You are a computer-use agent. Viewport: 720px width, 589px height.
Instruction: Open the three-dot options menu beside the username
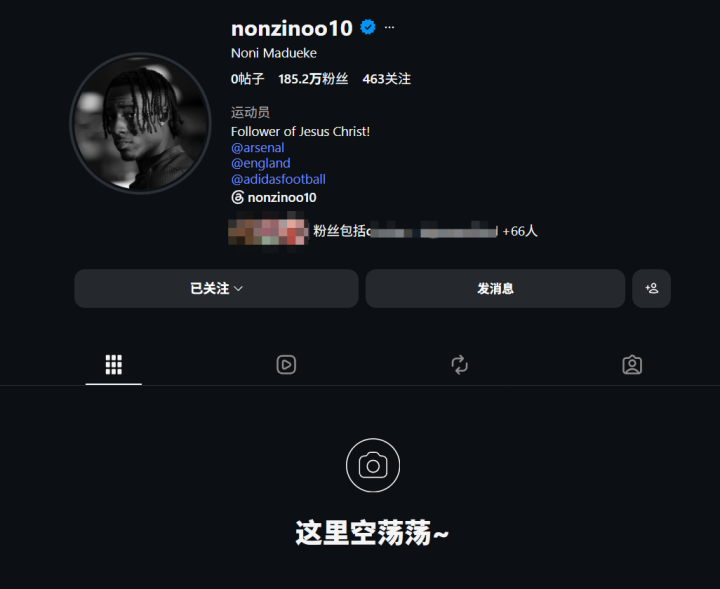pyautogui.click(x=389, y=28)
